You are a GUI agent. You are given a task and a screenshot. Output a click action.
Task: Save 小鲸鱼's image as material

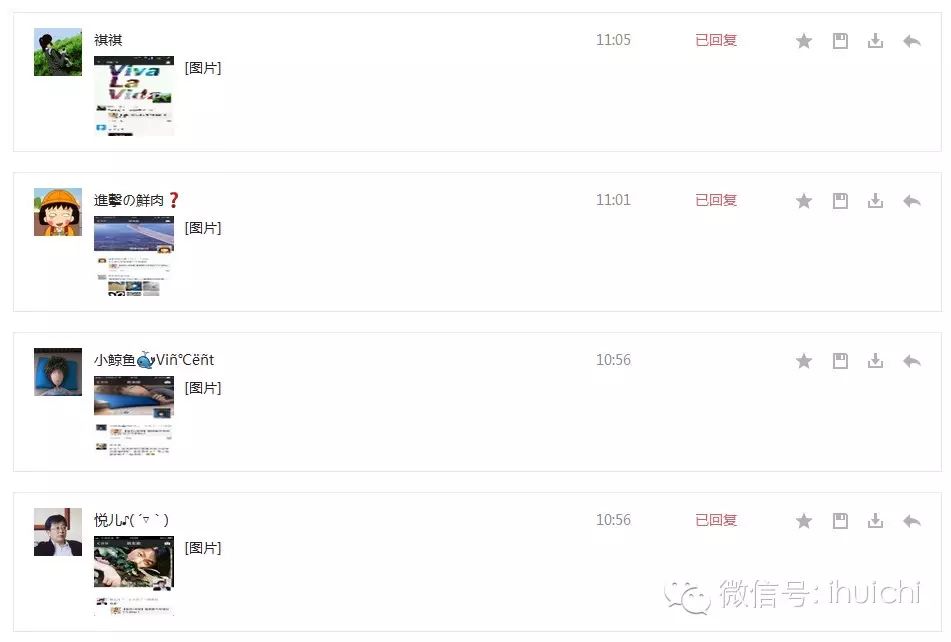click(x=840, y=361)
